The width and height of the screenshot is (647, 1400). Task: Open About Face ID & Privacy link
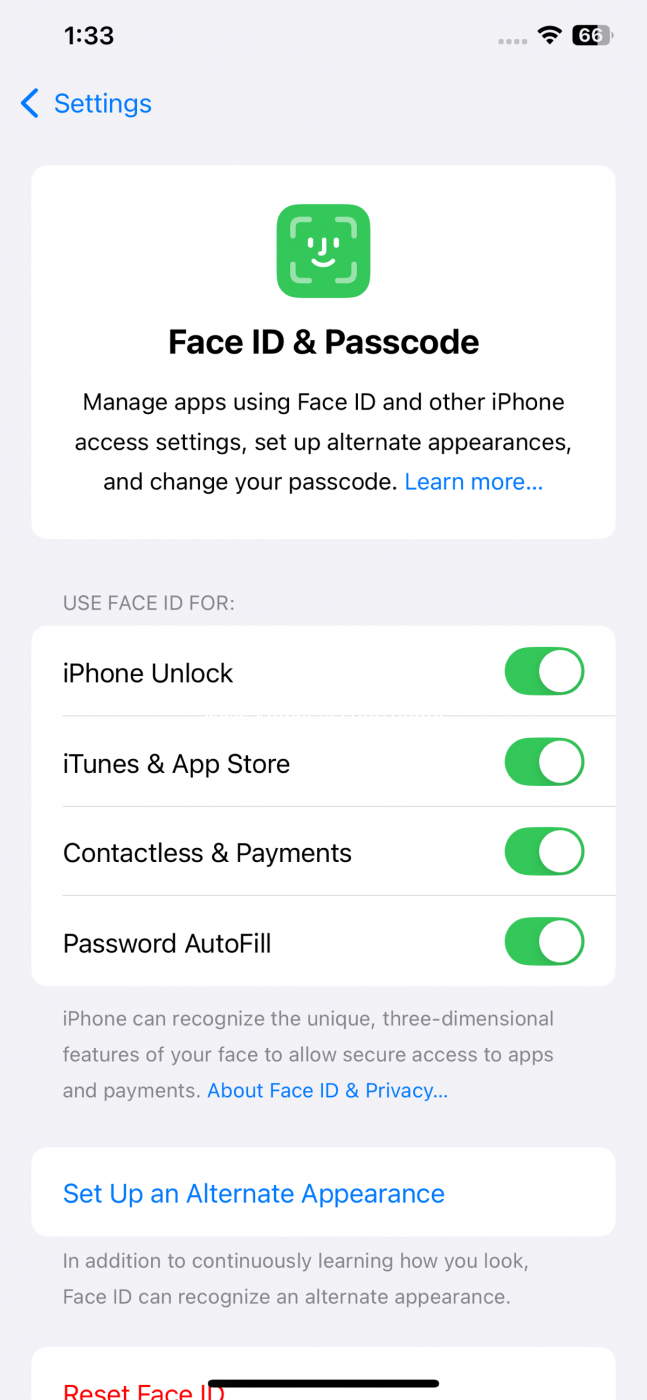coord(327,1091)
